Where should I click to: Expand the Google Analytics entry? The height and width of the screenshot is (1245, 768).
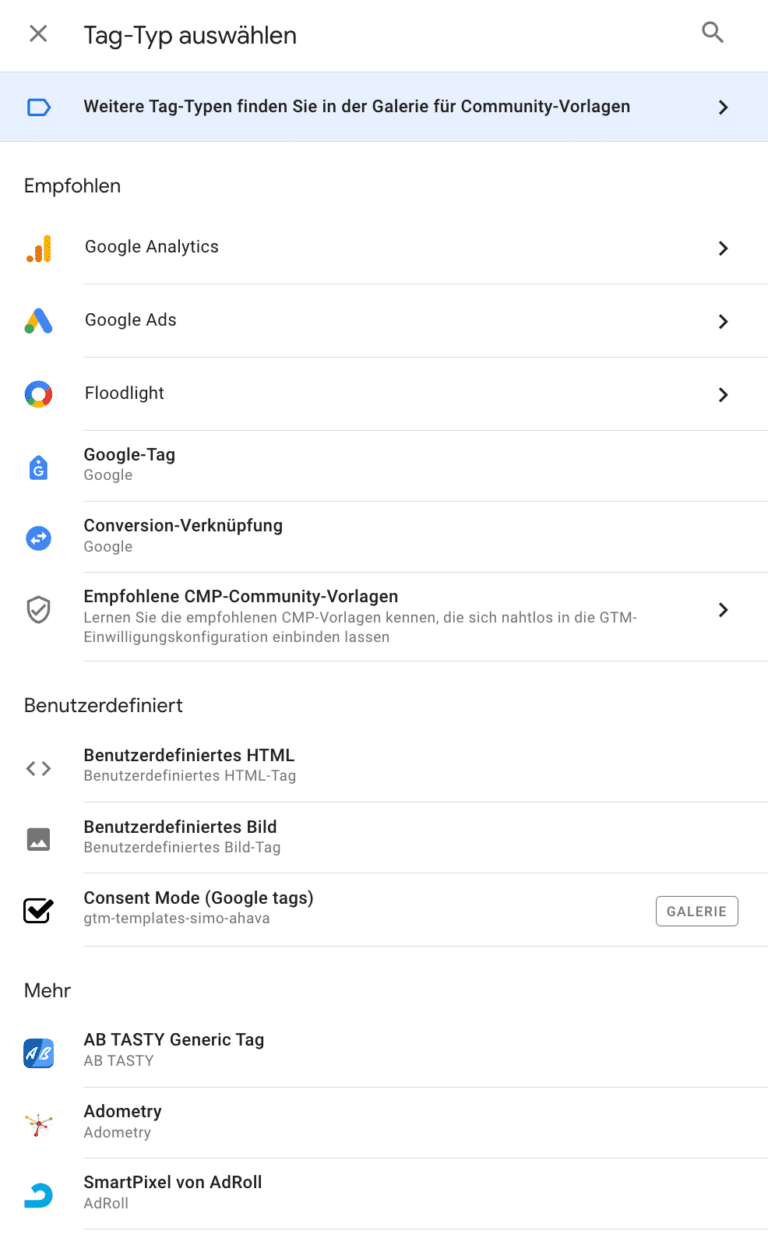(723, 248)
